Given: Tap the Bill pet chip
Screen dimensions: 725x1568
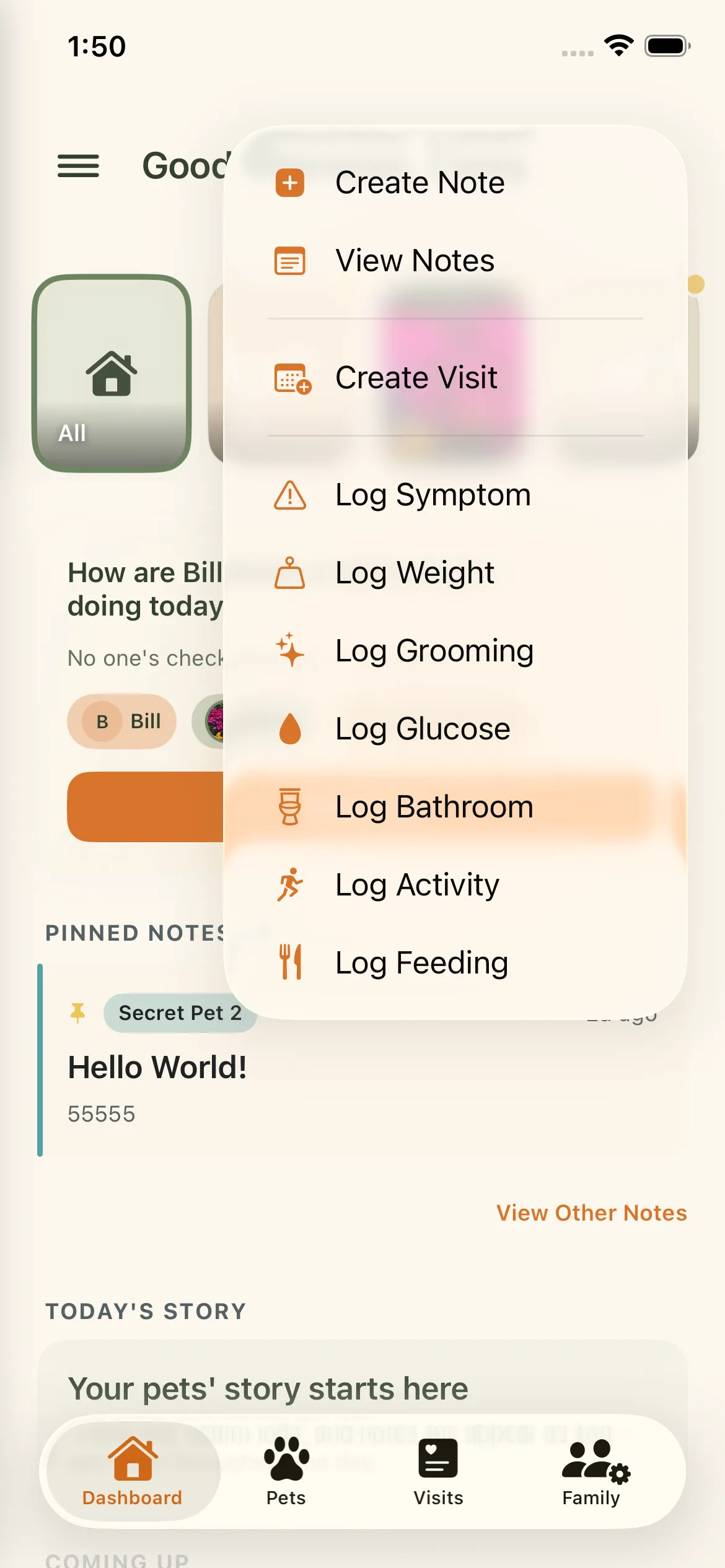Looking at the screenshot, I should [122, 721].
